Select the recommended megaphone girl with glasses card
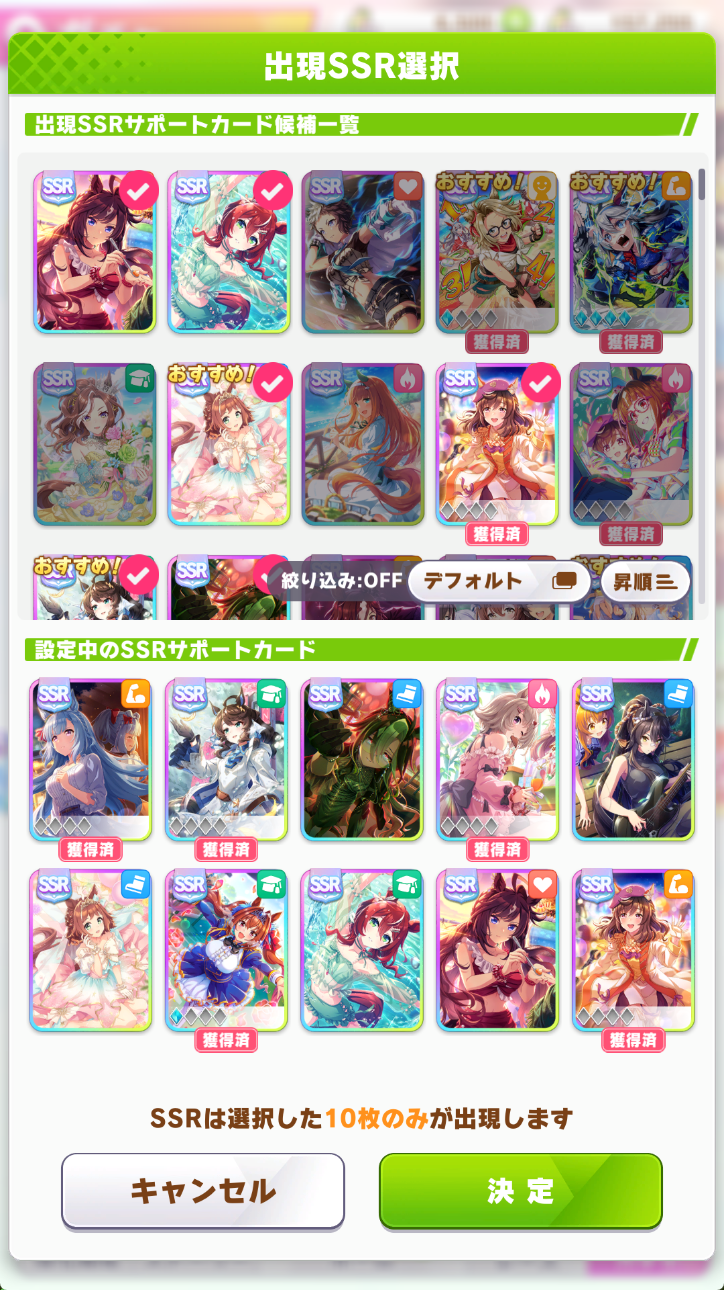The width and height of the screenshot is (724, 1290). pyautogui.click(x=497, y=252)
